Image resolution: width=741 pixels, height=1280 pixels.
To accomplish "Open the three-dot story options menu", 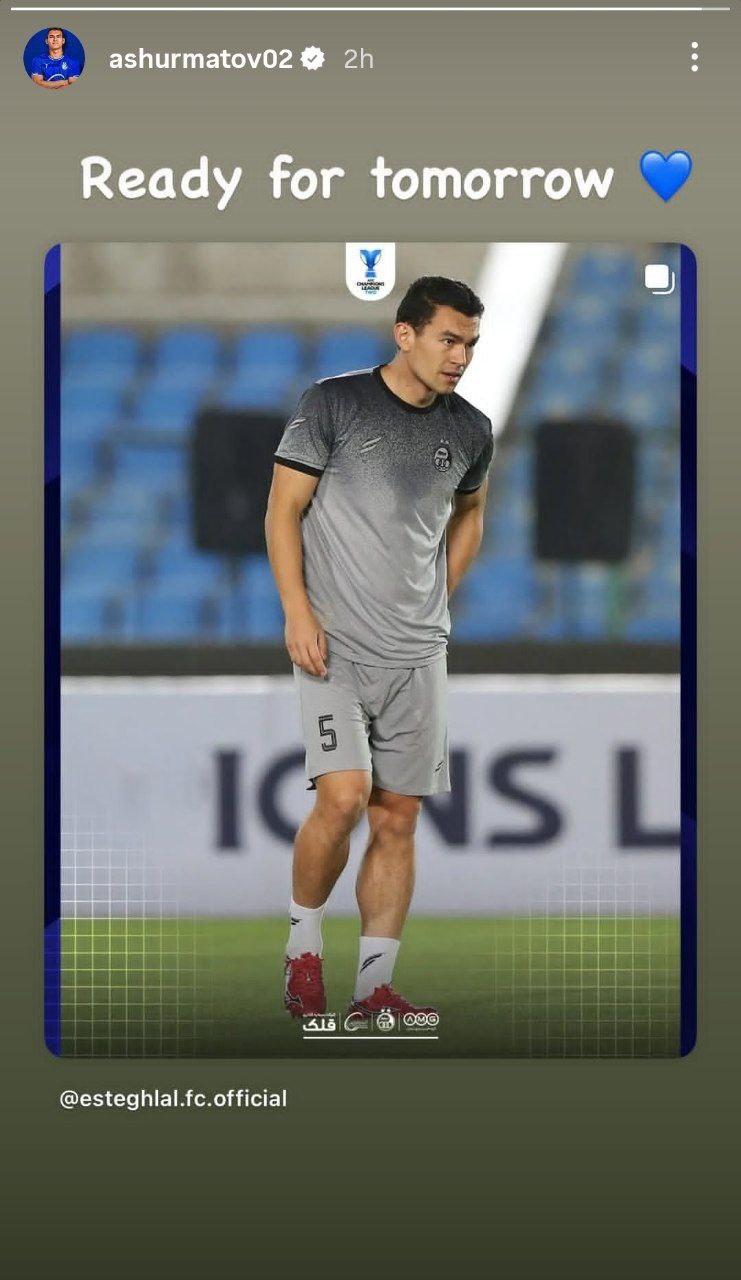I will click(x=694, y=57).
